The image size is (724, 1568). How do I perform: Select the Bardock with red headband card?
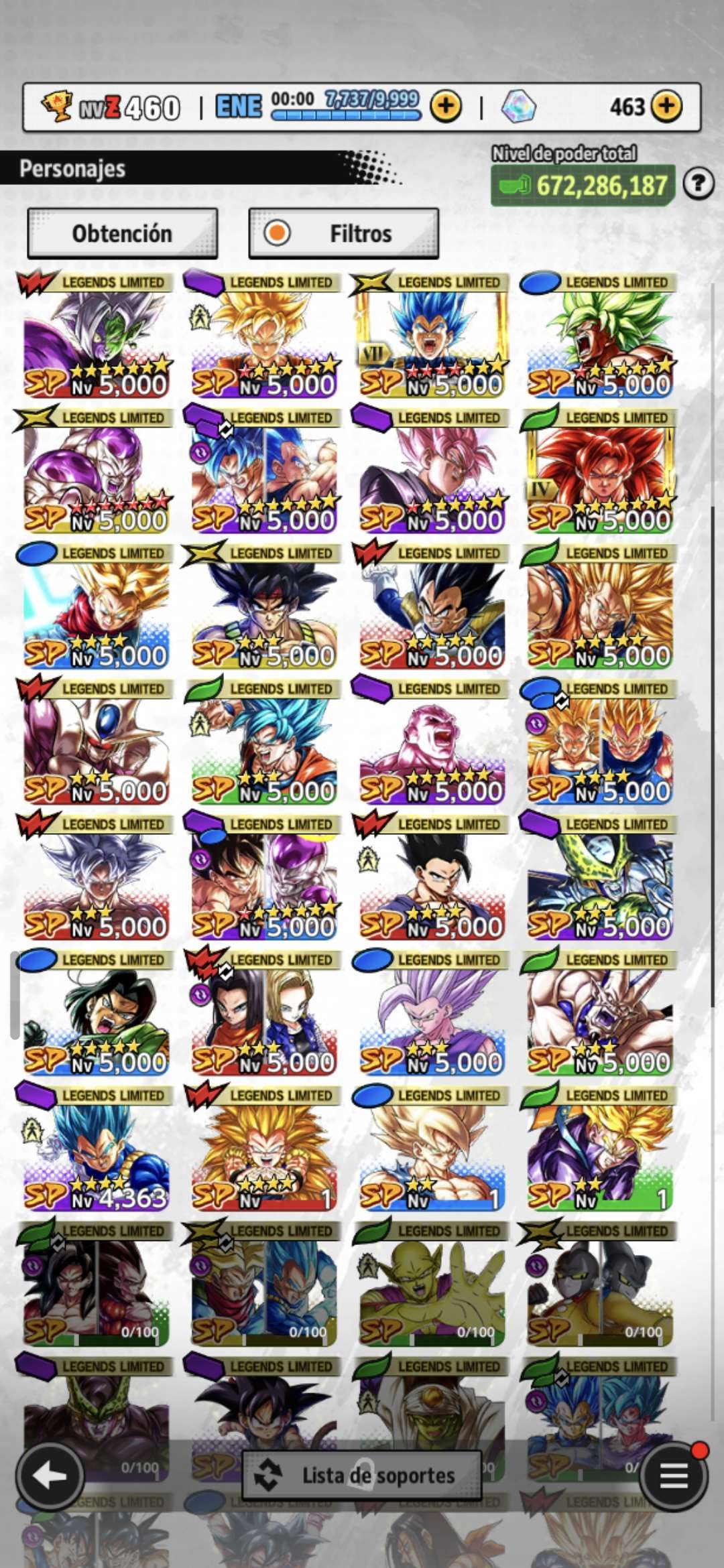tap(264, 610)
